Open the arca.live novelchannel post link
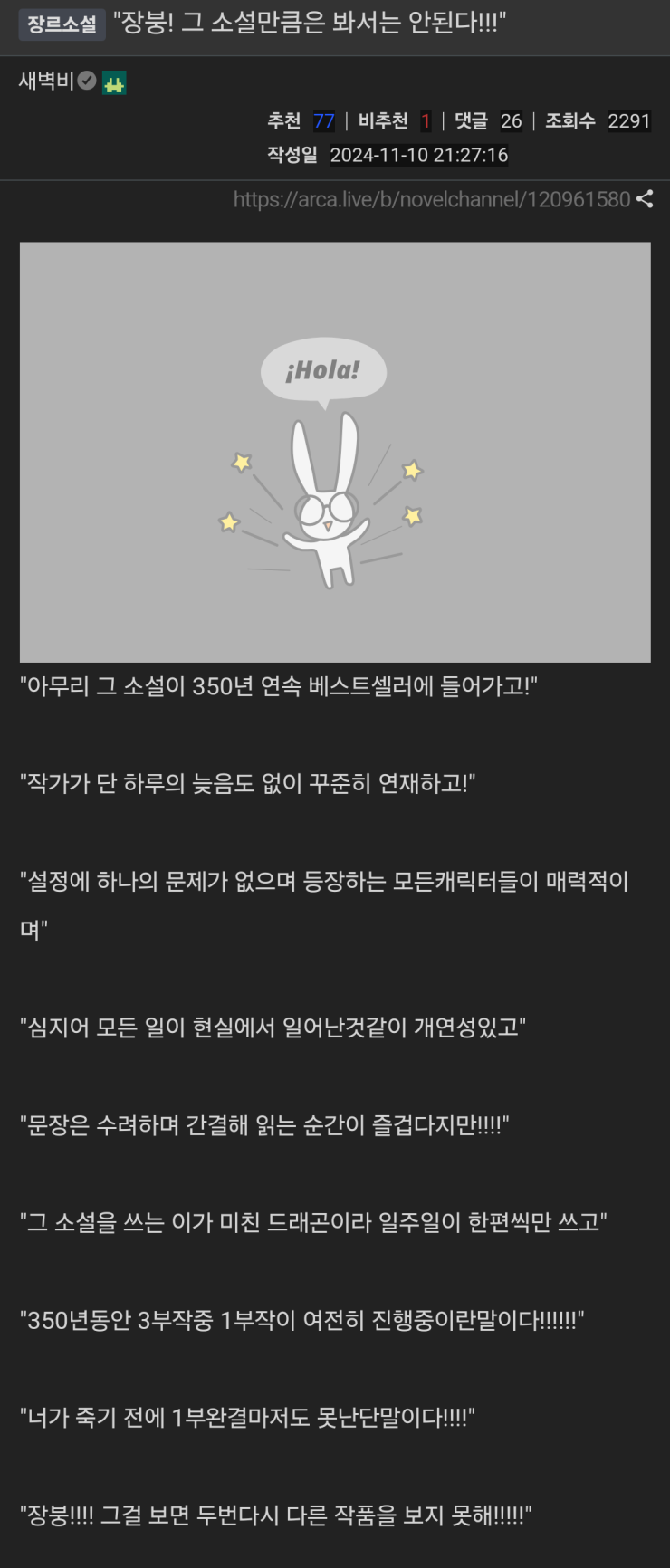Image resolution: width=670 pixels, height=1568 pixels. click(x=431, y=199)
